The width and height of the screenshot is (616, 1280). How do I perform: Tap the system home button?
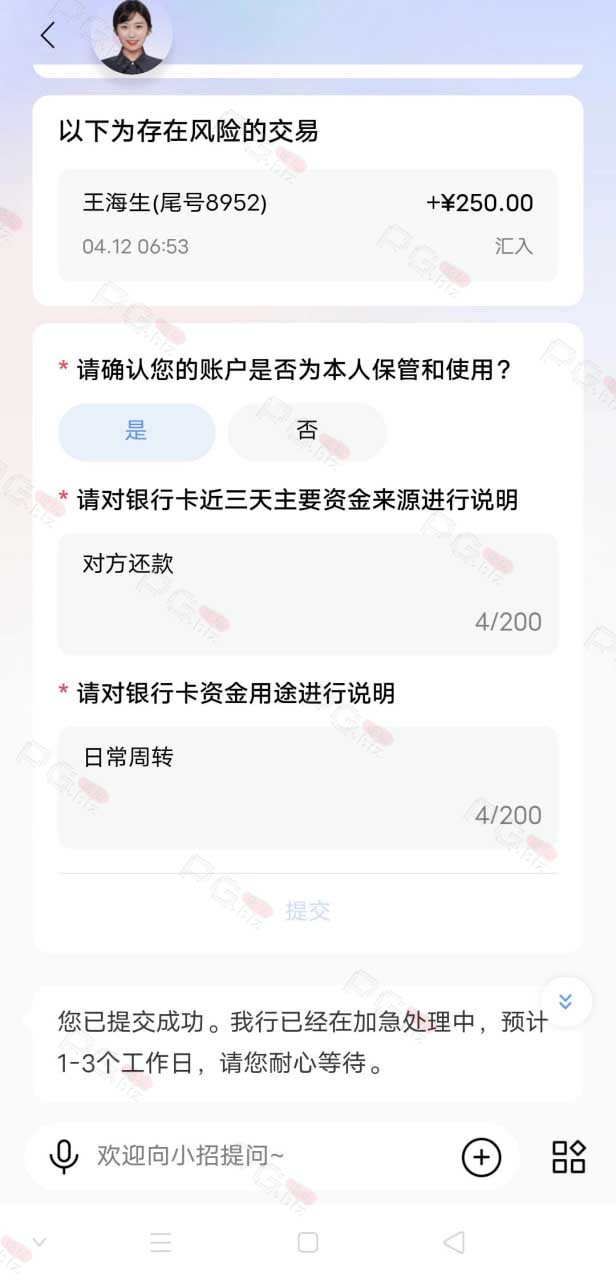(x=308, y=1242)
